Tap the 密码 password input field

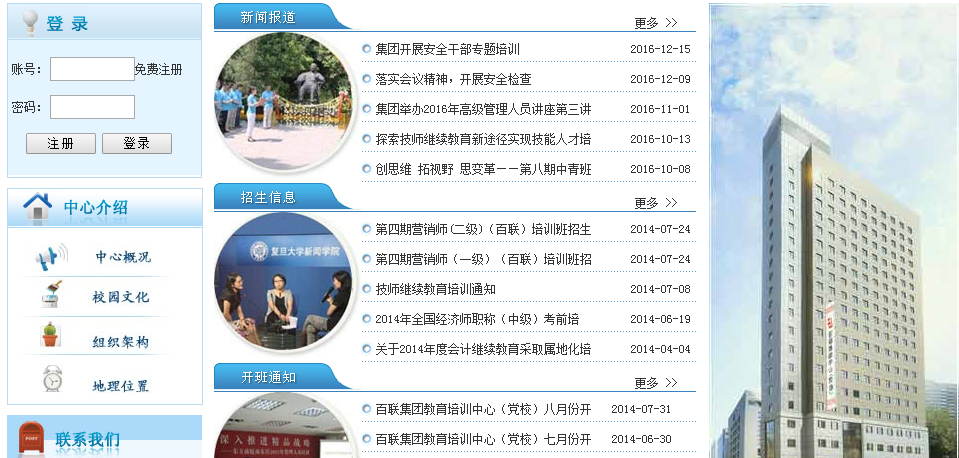click(x=91, y=107)
